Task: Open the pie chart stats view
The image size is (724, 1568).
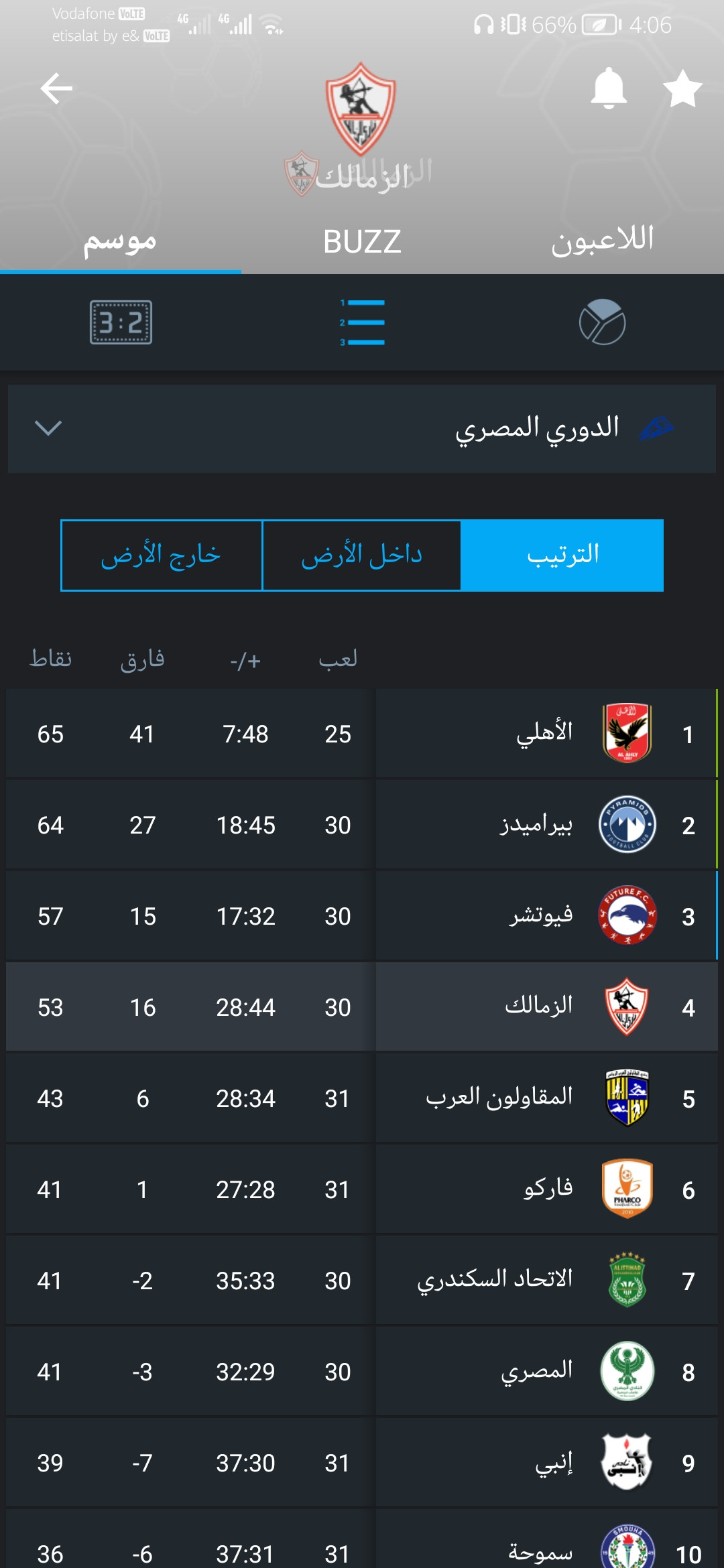Action: click(x=603, y=322)
